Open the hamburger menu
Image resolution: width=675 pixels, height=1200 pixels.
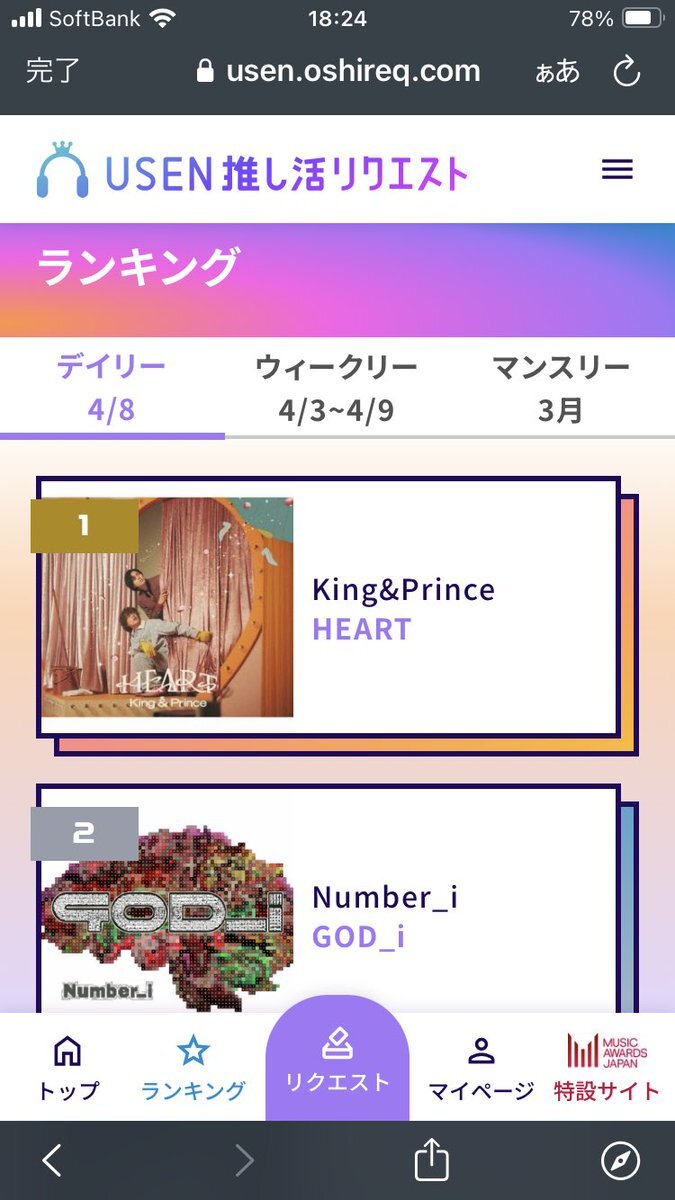(x=617, y=170)
